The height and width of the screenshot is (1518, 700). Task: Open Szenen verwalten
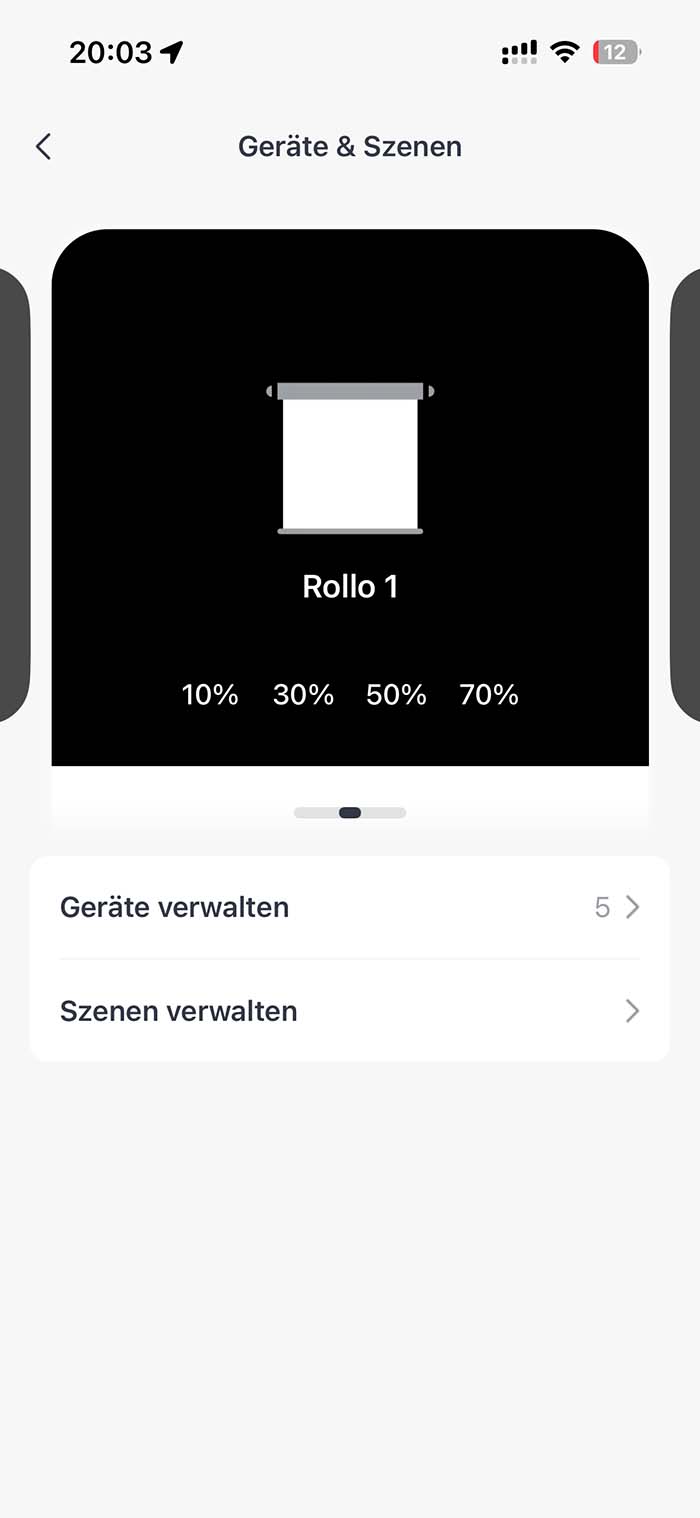click(349, 1011)
